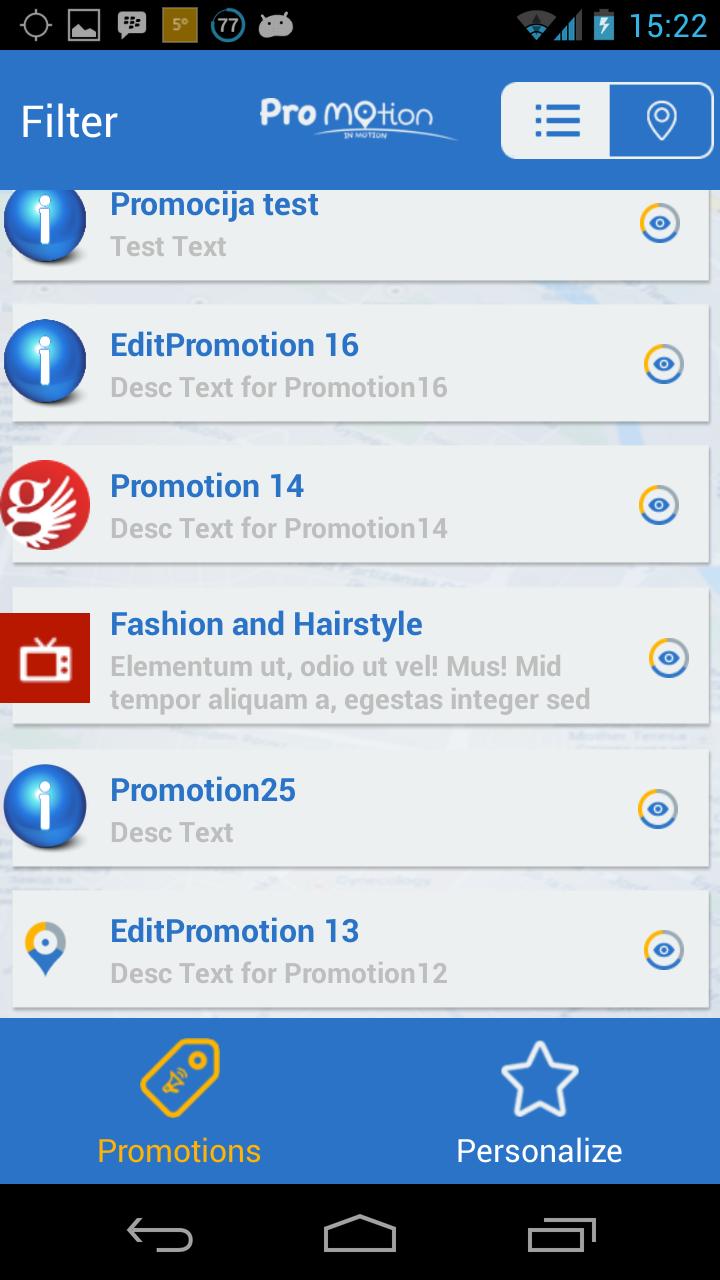
Task: Enable list view in the header
Action: point(557,120)
